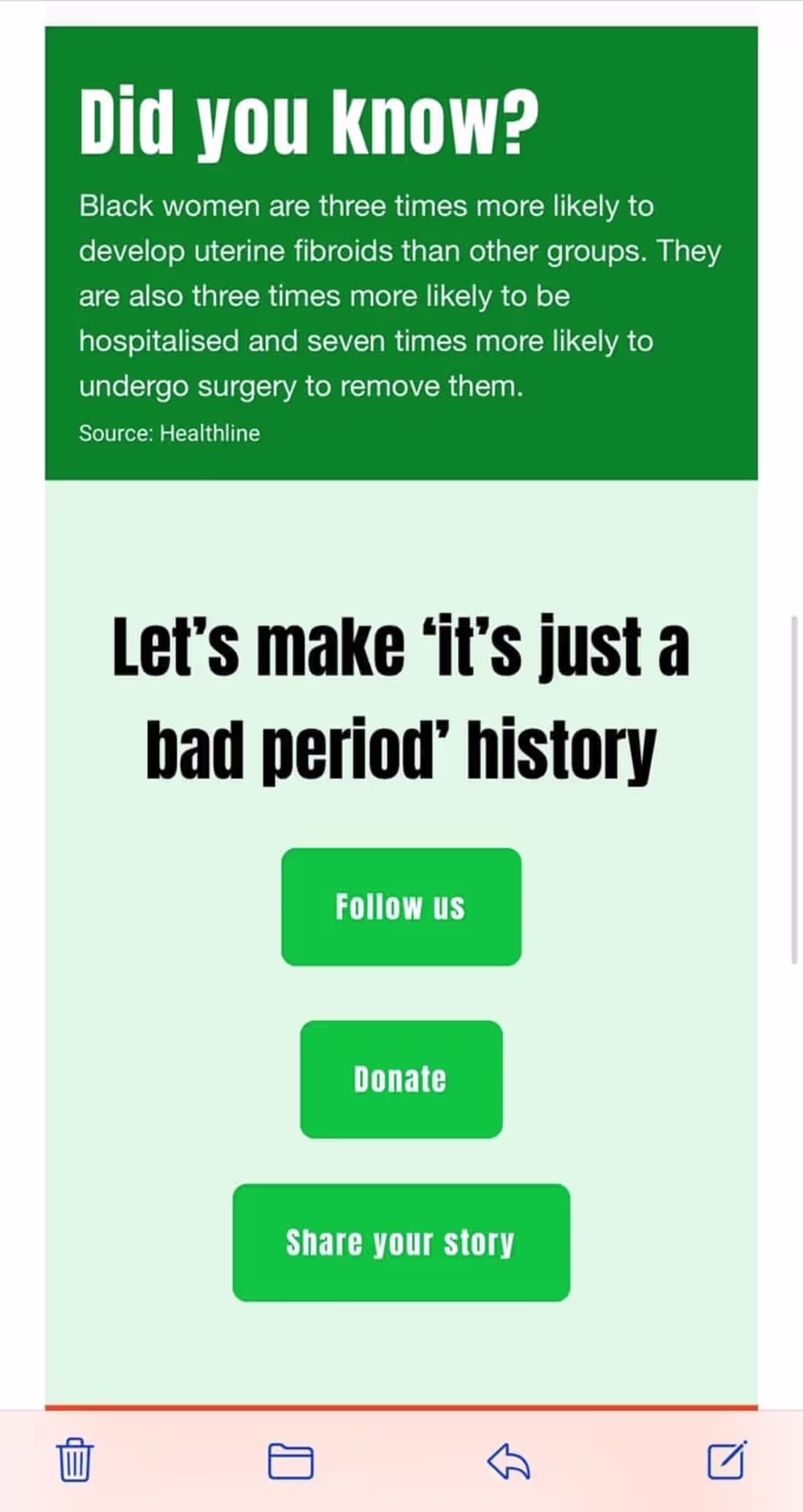Click the word "Healthline" in the source line

pyautogui.click(x=209, y=433)
